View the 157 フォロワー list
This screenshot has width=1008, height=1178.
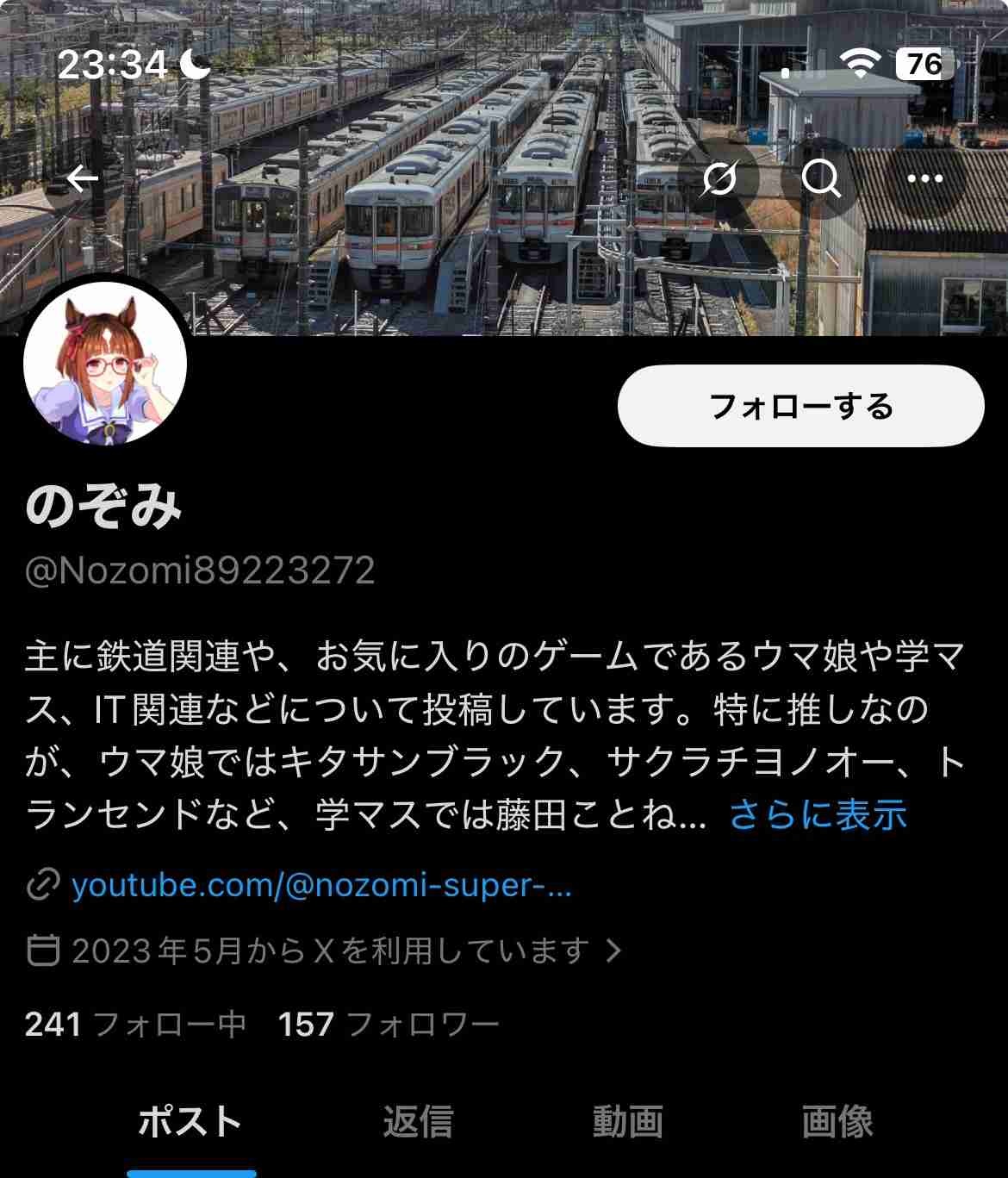pos(389,1024)
